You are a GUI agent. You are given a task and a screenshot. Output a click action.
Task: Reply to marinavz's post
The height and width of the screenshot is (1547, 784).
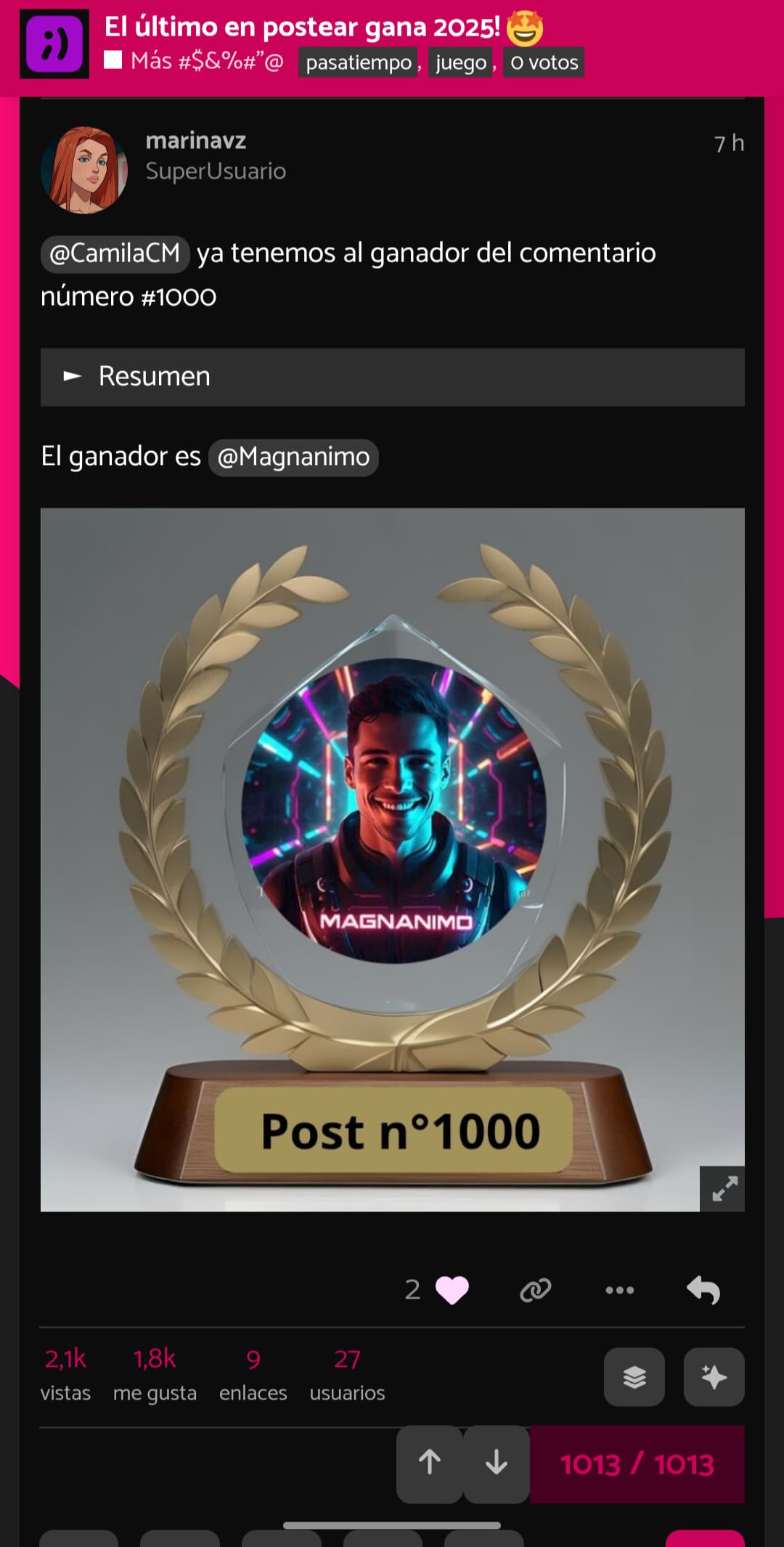point(703,1290)
